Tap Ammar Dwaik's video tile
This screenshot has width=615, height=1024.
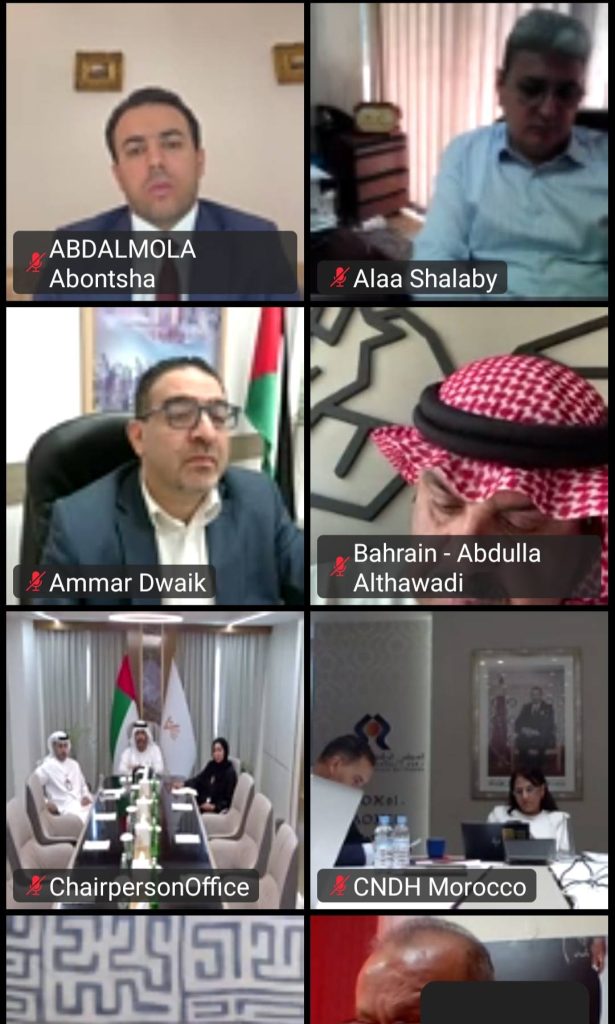pyautogui.click(x=155, y=455)
